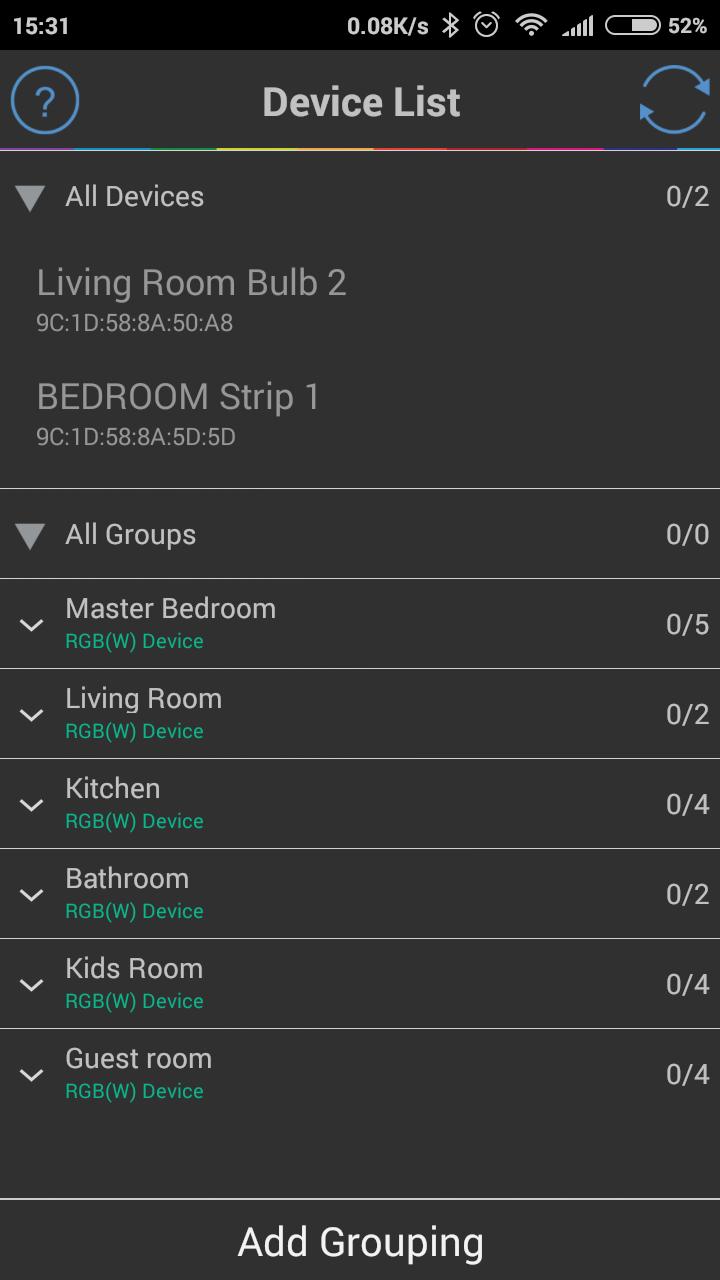
Task: Select Living Room Bulb 2 device
Action: 191,296
